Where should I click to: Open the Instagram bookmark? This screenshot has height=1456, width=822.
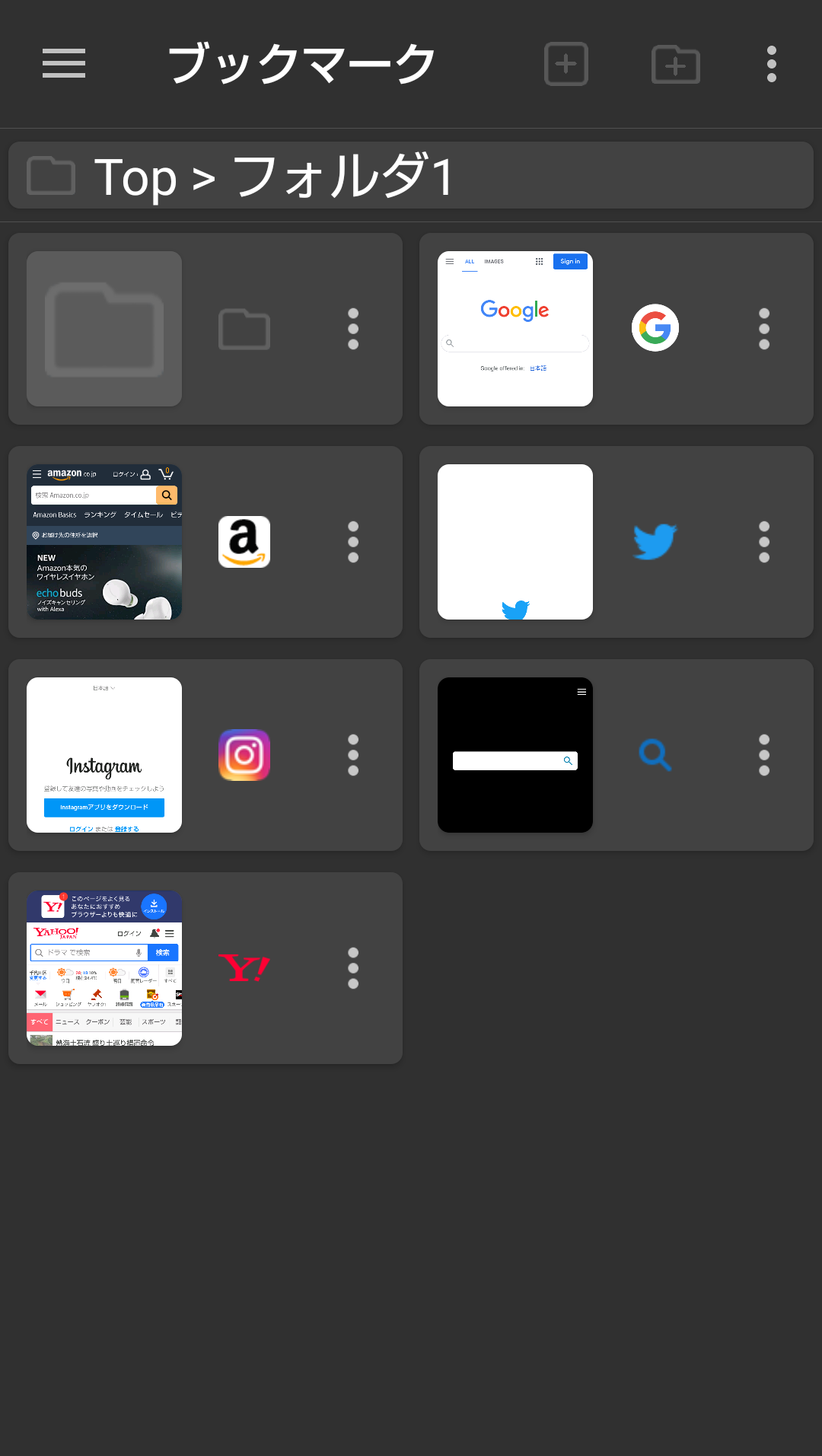pyautogui.click(x=104, y=755)
